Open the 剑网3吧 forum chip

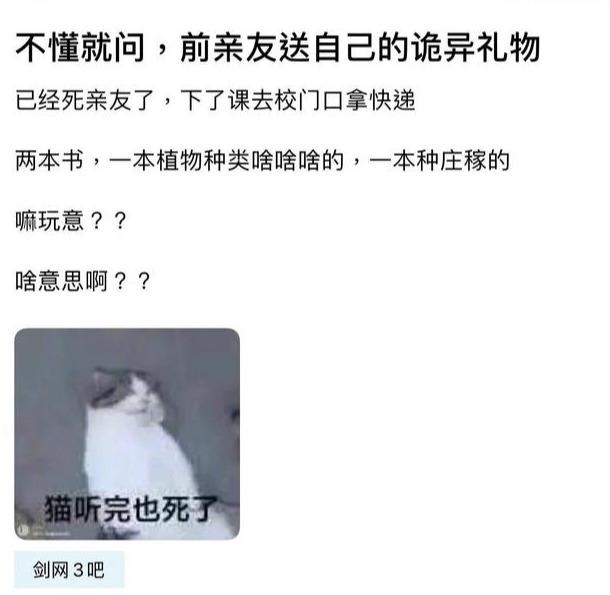click(x=69, y=571)
